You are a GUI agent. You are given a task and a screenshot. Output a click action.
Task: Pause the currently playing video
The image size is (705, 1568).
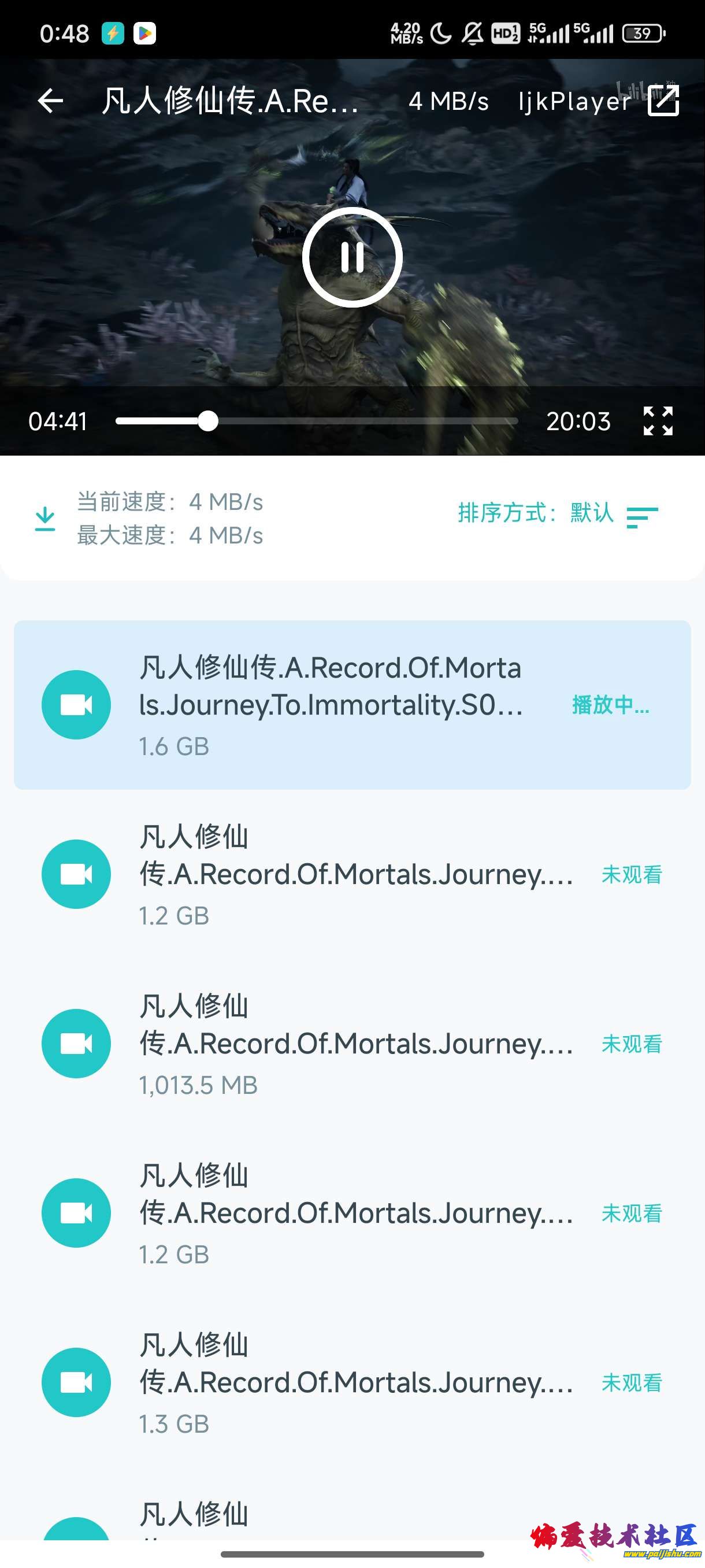click(x=353, y=257)
